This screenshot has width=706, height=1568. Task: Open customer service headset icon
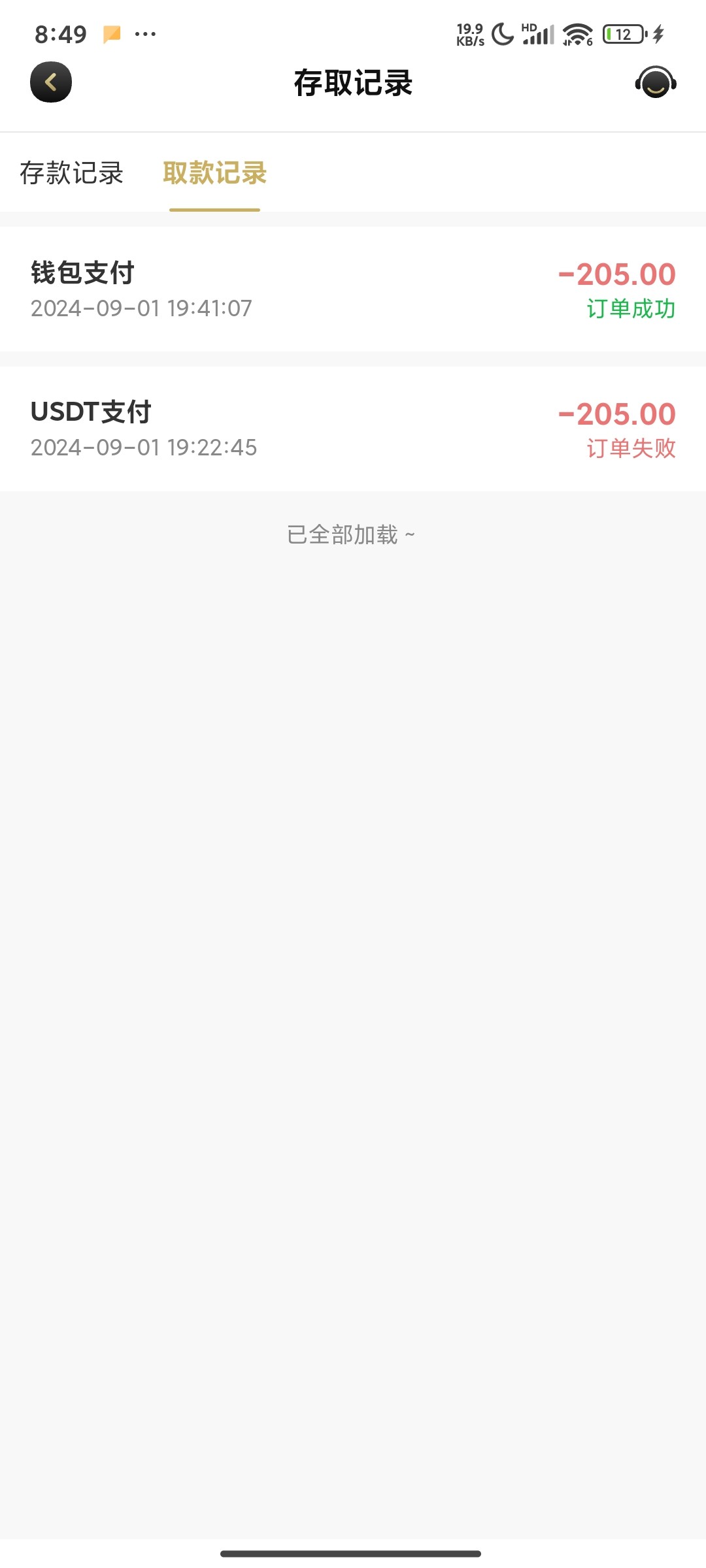655,82
